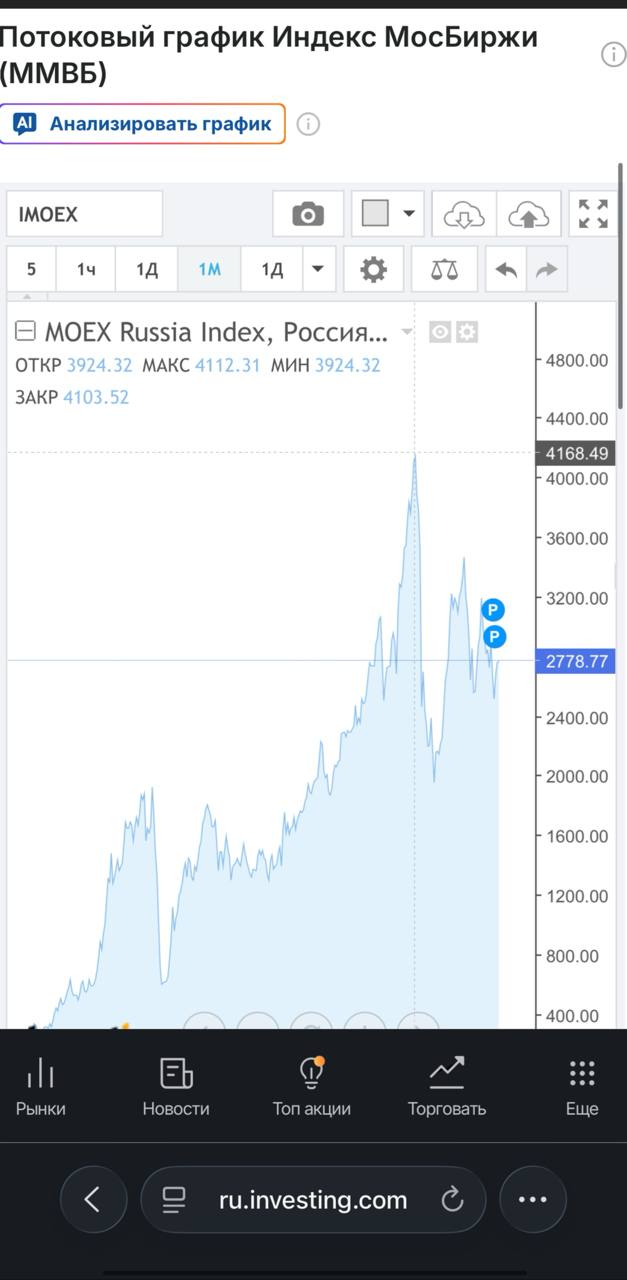Image resolution: width=627 pixels, height=1280 pixels.
Task: Undo the last chart action
Action: coord(507,269)
